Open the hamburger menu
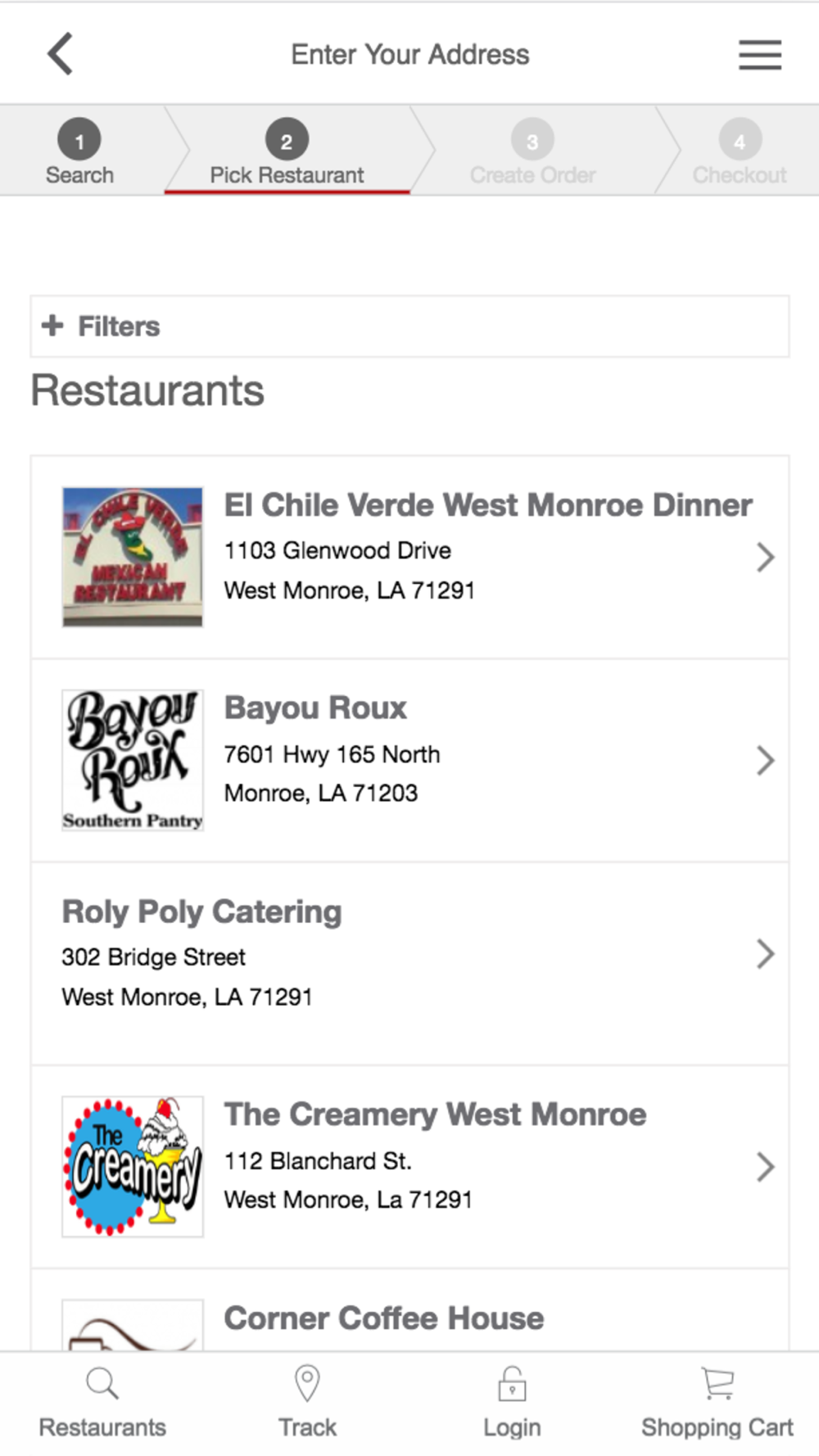 (759, 55)
